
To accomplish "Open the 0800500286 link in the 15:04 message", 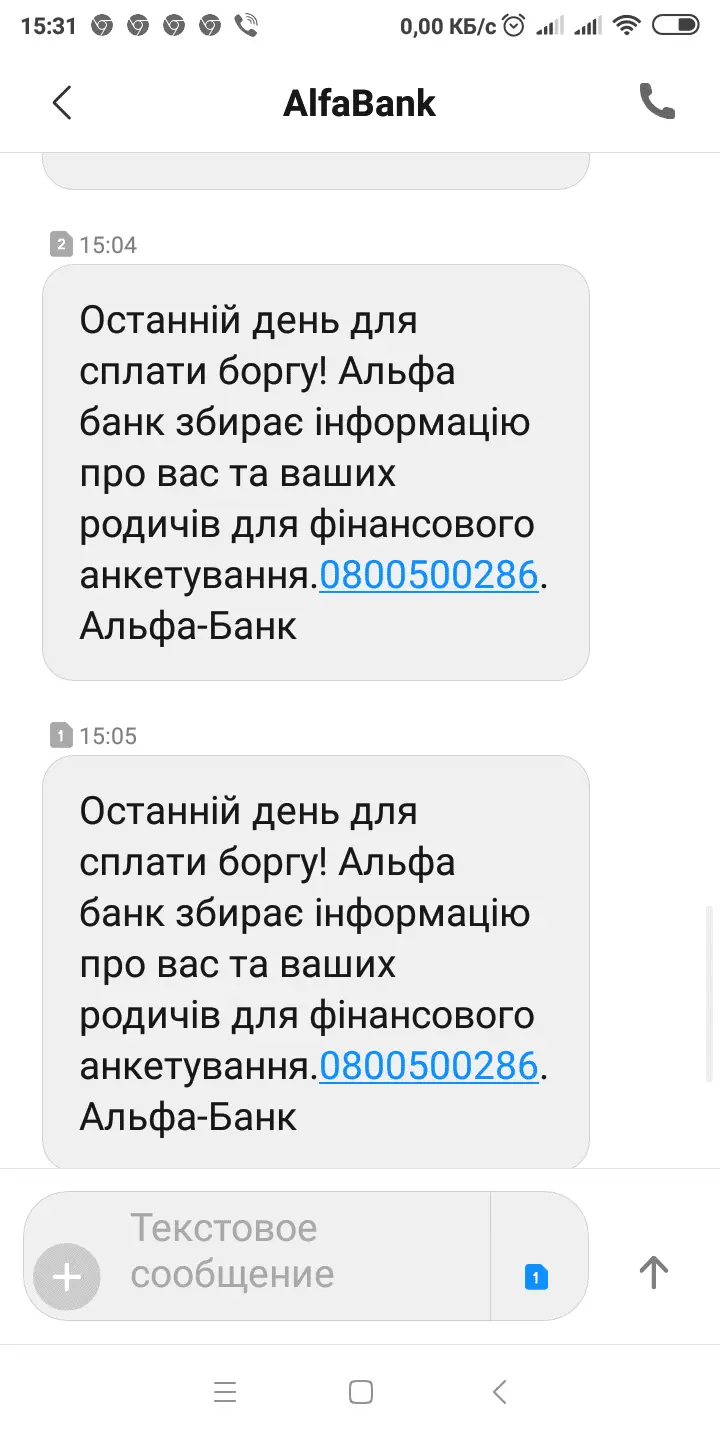I will point(429,576).
